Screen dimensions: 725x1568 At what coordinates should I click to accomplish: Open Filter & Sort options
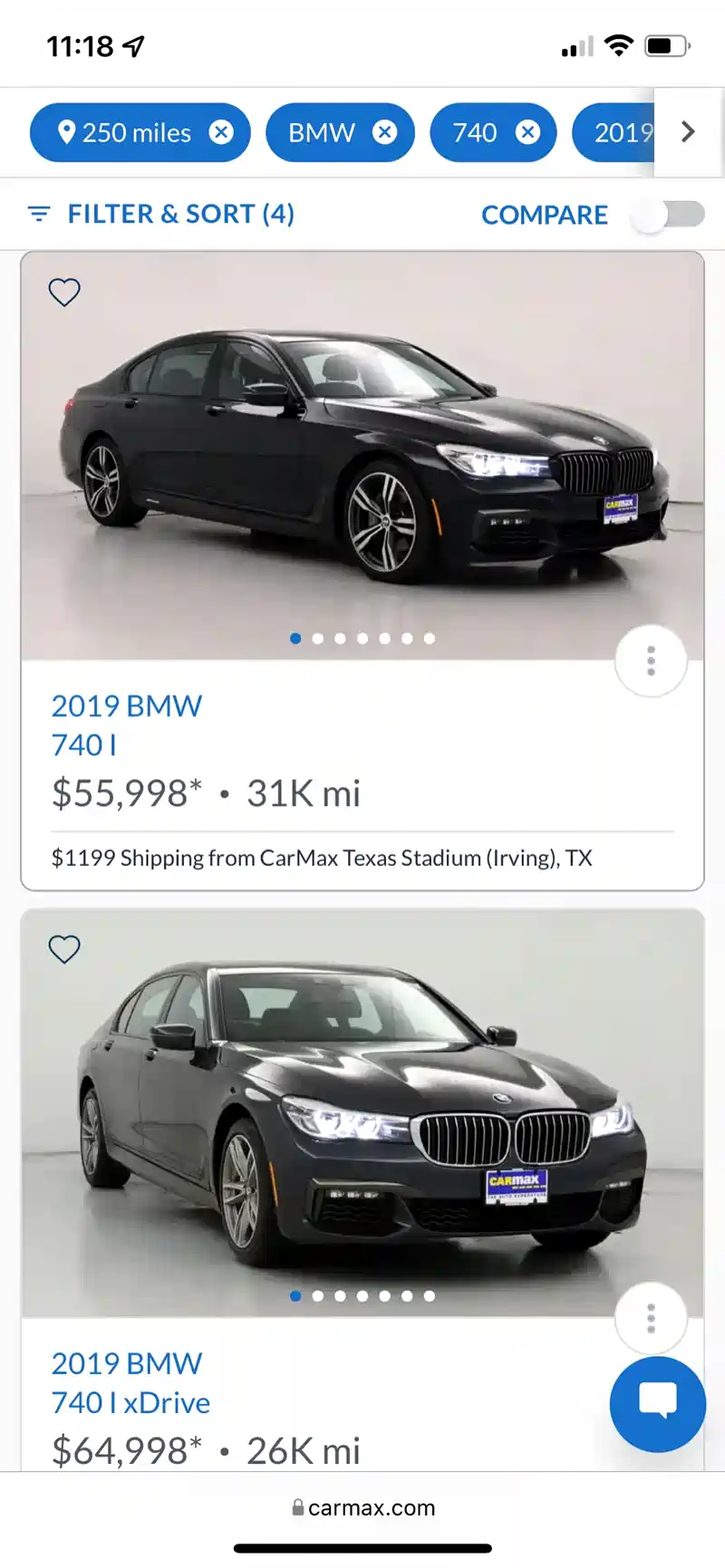click(x=161, y=214)
